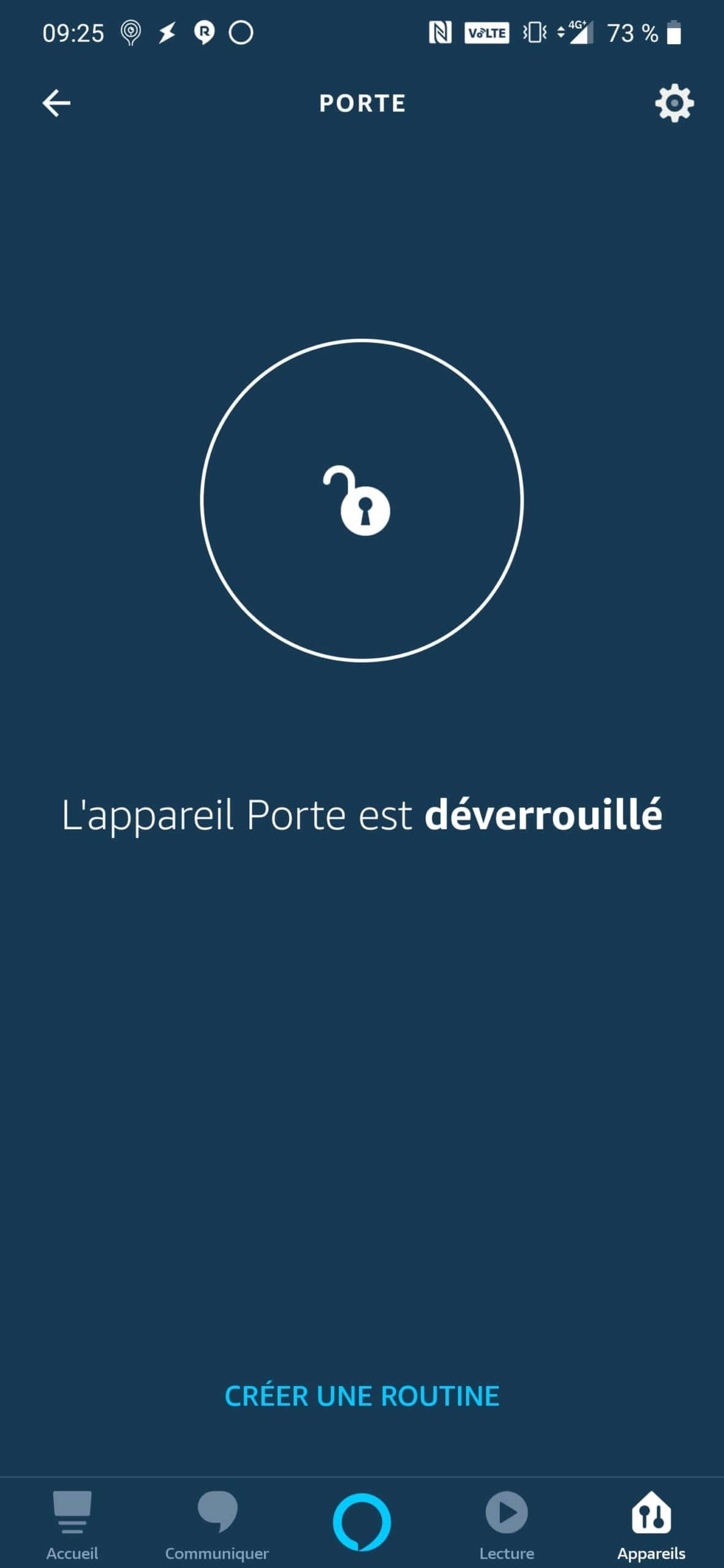This screenshot has width=724, height=1568.
Task: Activate the Alexa voice button
Action: point(362,1522)
